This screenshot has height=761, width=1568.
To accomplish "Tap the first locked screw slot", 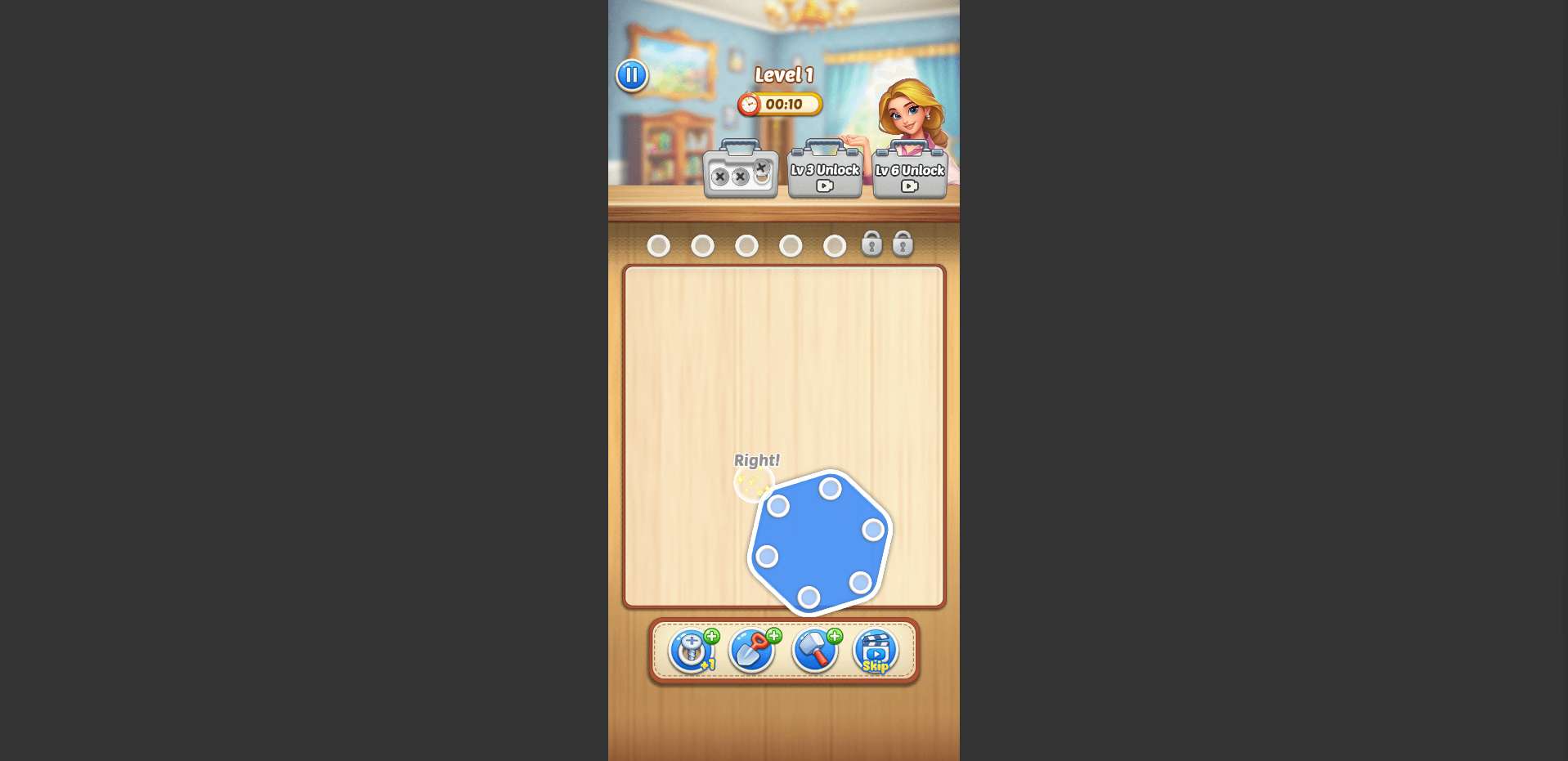I will pyautogui.click(x=871, y=244).
